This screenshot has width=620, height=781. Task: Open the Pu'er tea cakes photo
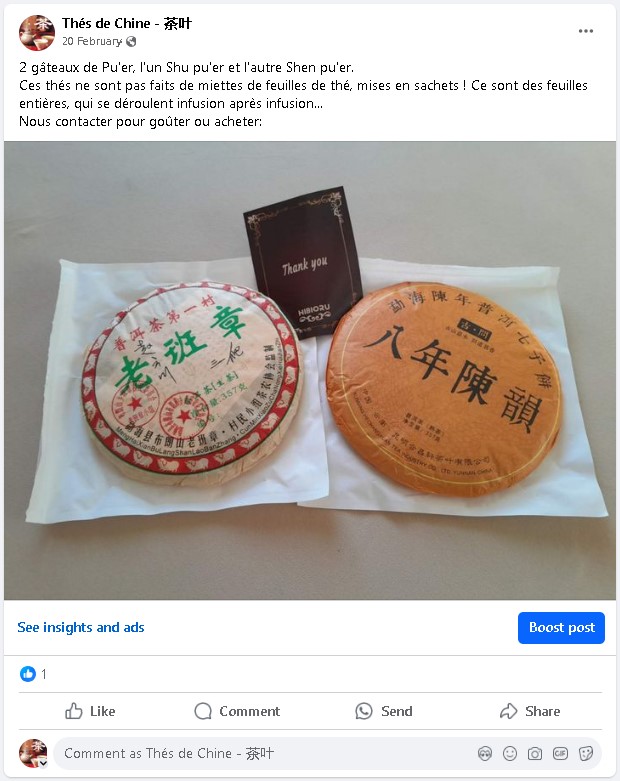coord(309,370)
